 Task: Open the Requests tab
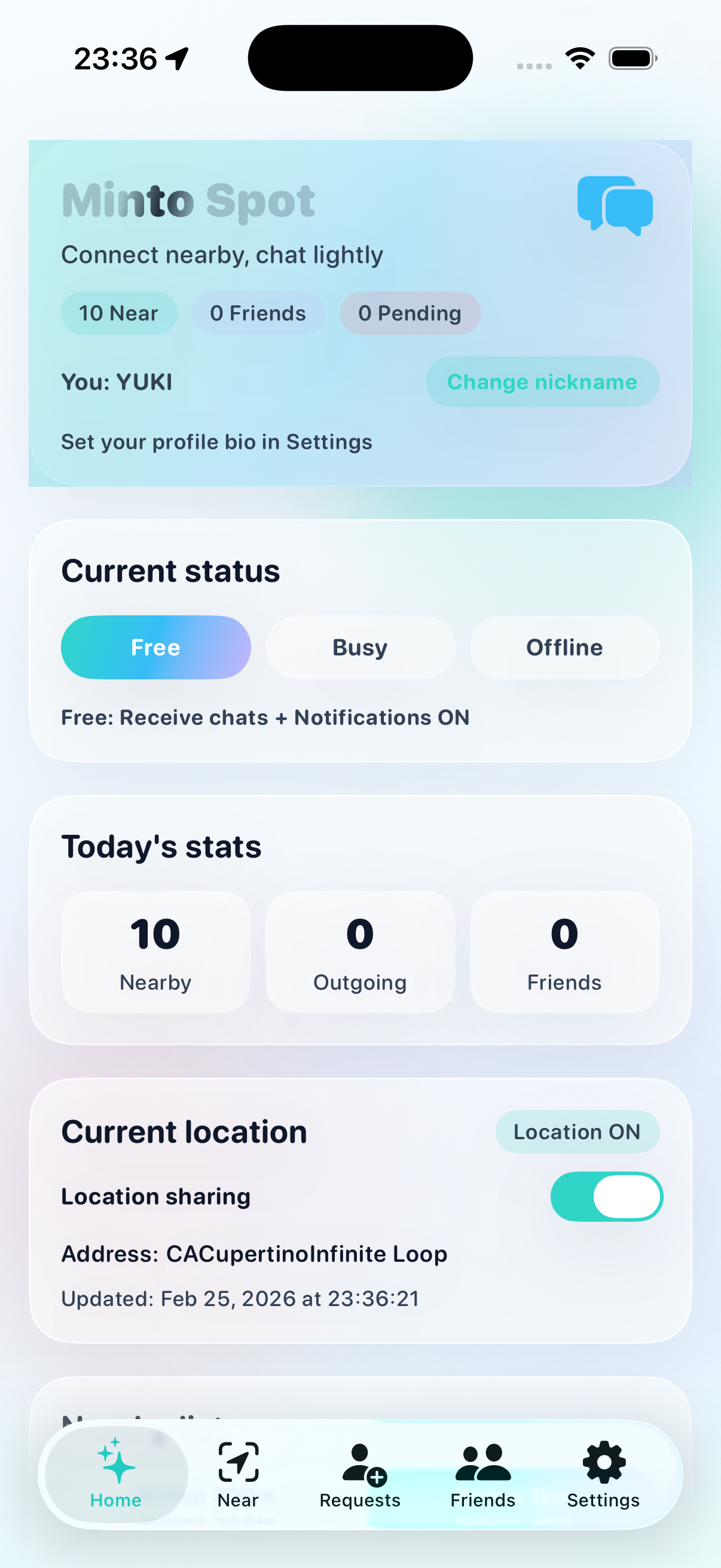[x=359, y=1474]
